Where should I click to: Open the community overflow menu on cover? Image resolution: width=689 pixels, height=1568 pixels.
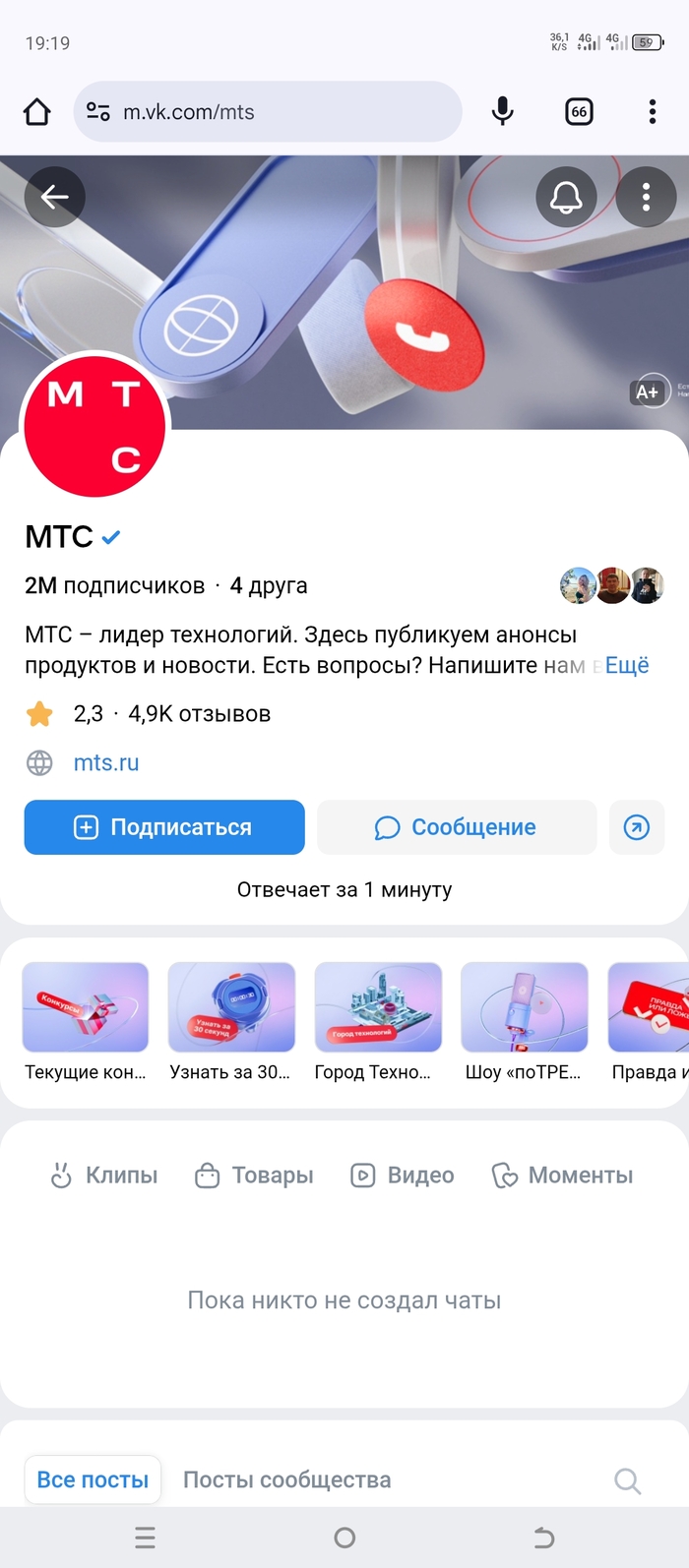coord(646,197)
